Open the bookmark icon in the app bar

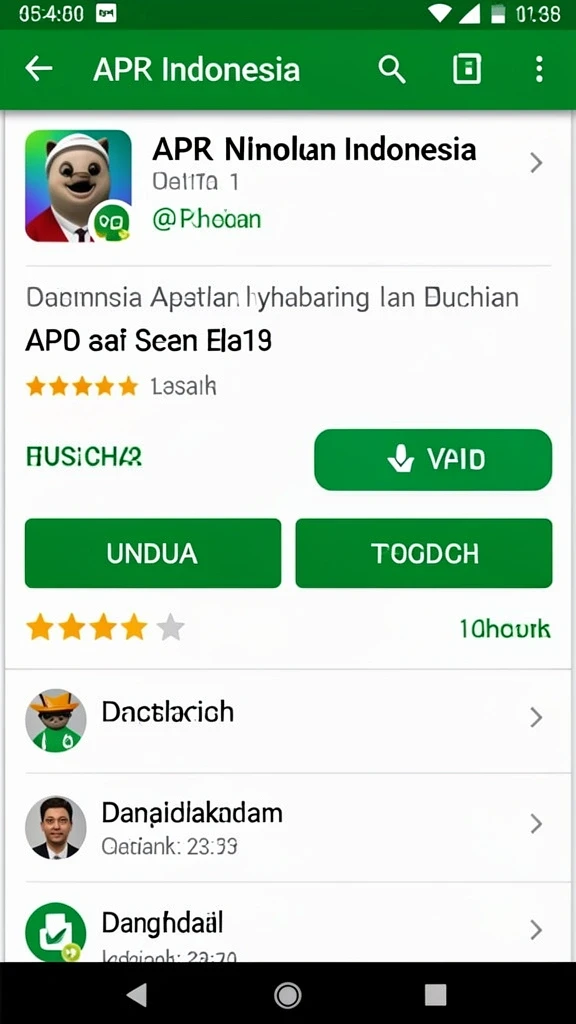[x=467, y=69]
